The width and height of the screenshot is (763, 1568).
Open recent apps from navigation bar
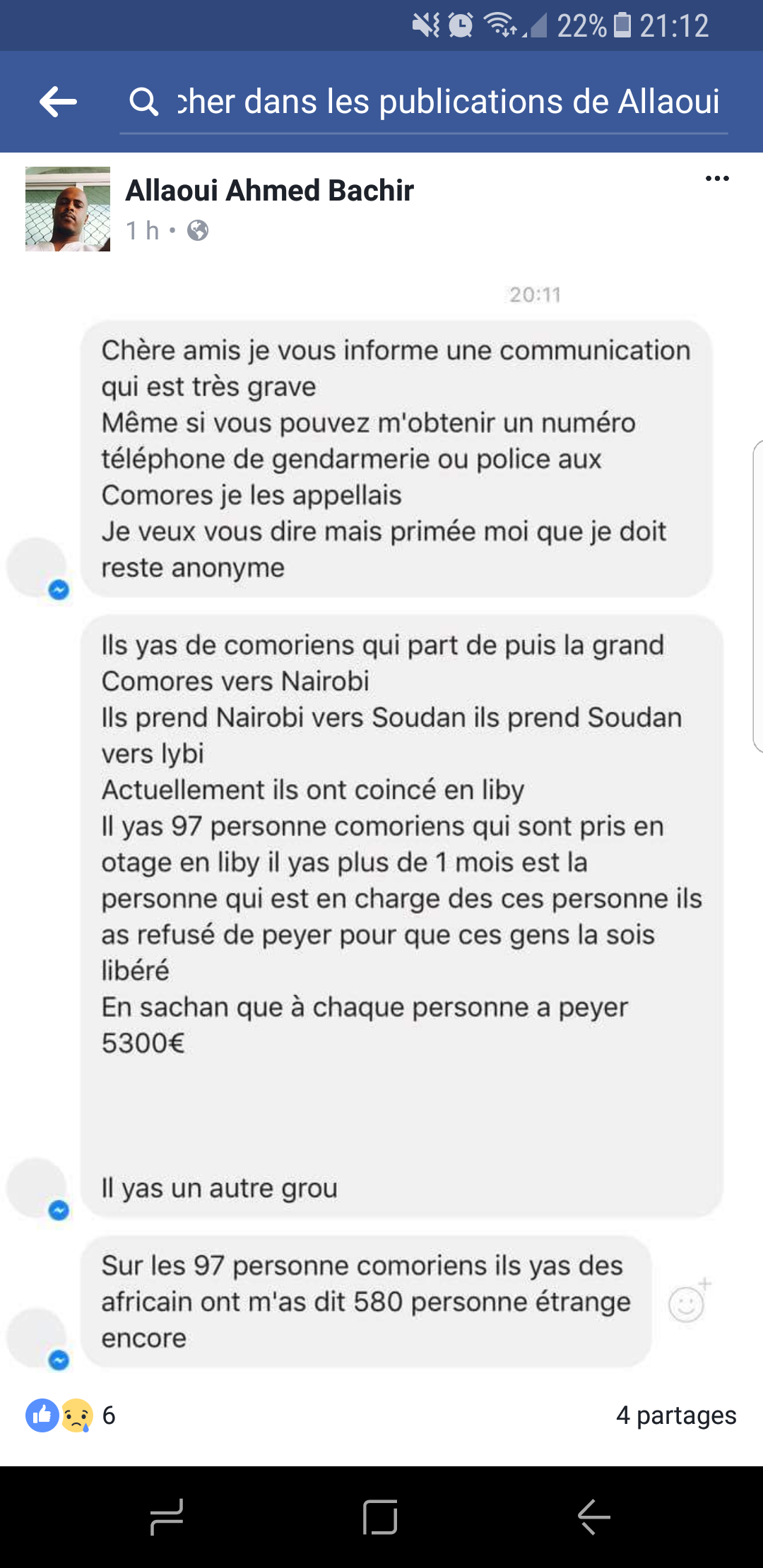(x=167, y=1516)
